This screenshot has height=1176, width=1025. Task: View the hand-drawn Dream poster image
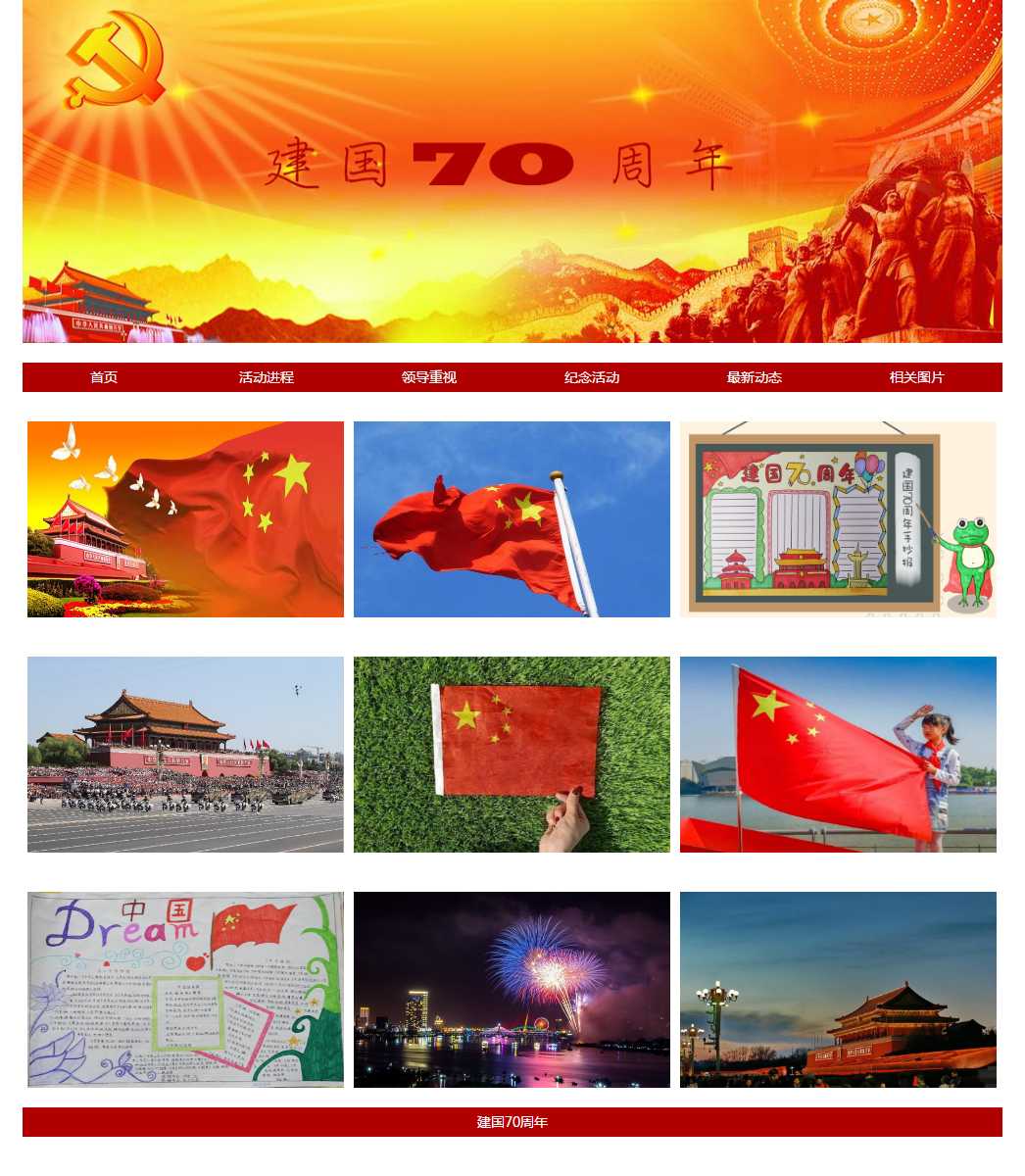185,990
